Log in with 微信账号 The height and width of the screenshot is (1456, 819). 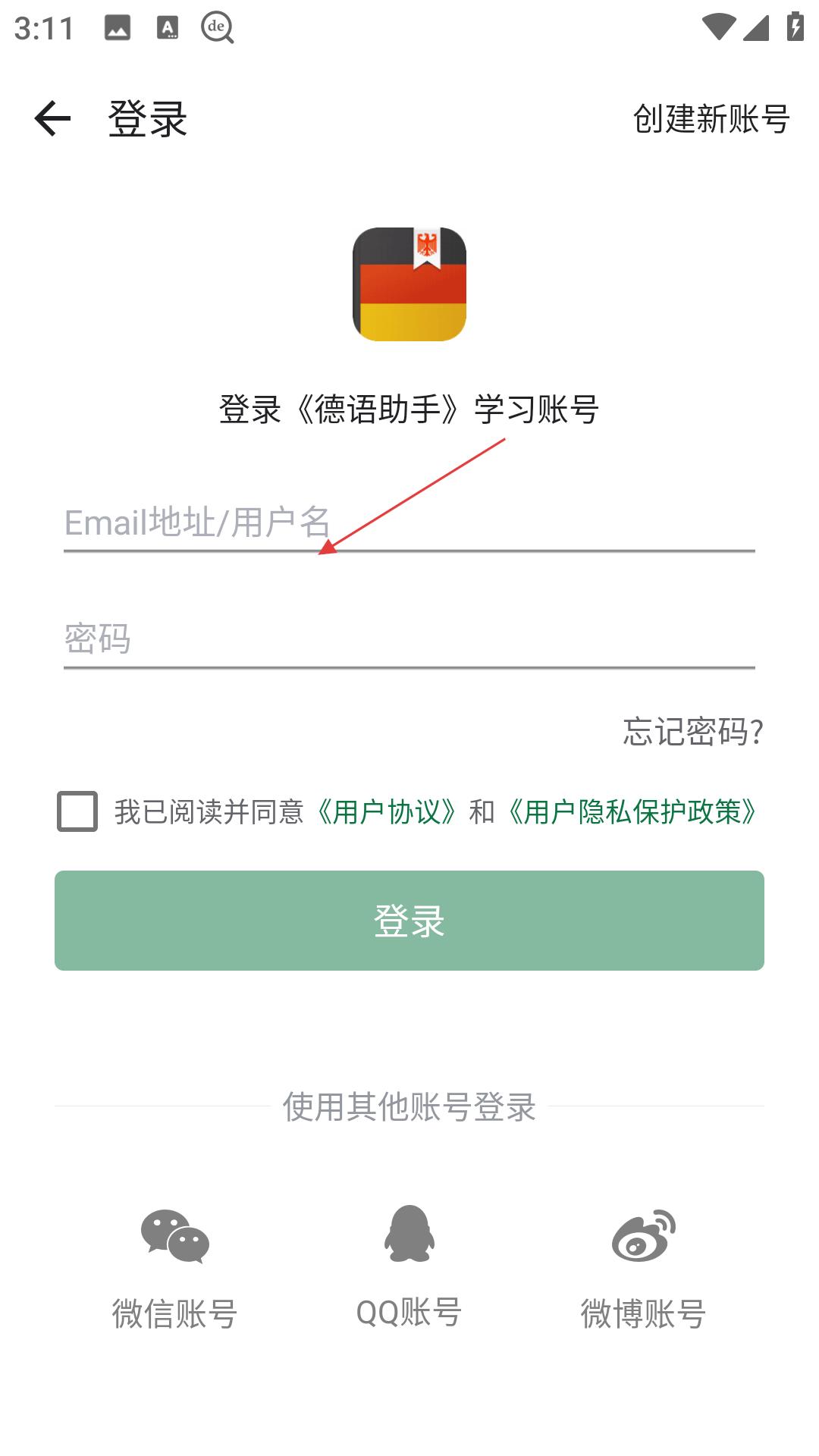tap(175, 1268)
